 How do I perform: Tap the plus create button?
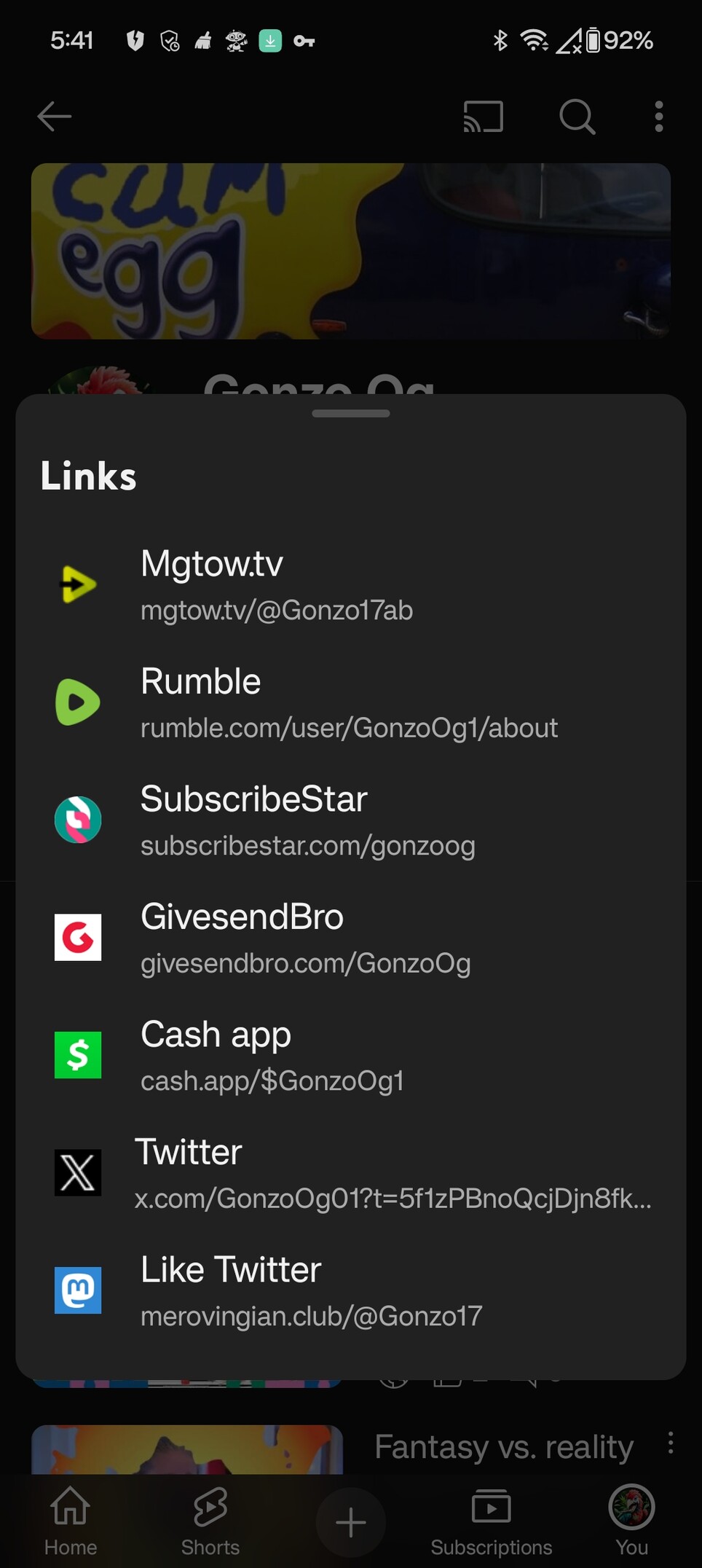351,1523
